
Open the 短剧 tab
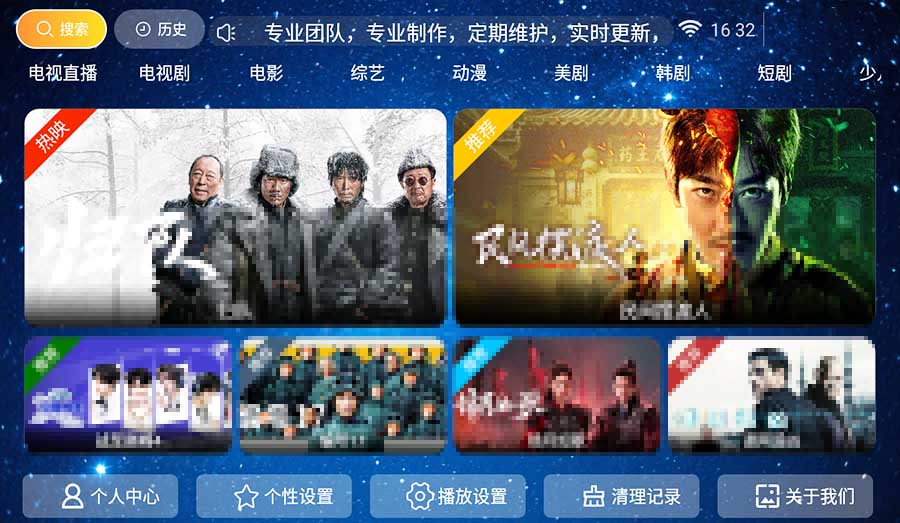point(774,73)
